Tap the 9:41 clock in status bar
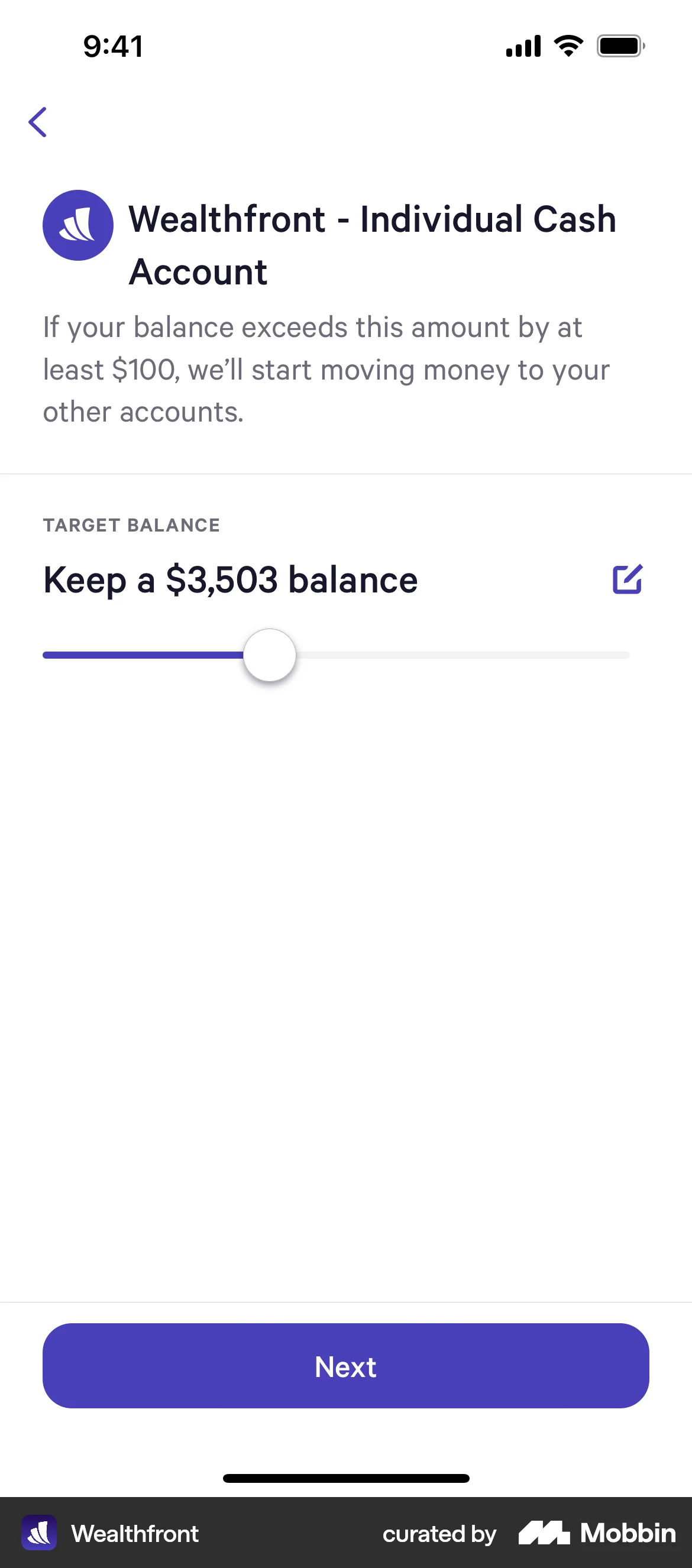 tap(113, 46)
